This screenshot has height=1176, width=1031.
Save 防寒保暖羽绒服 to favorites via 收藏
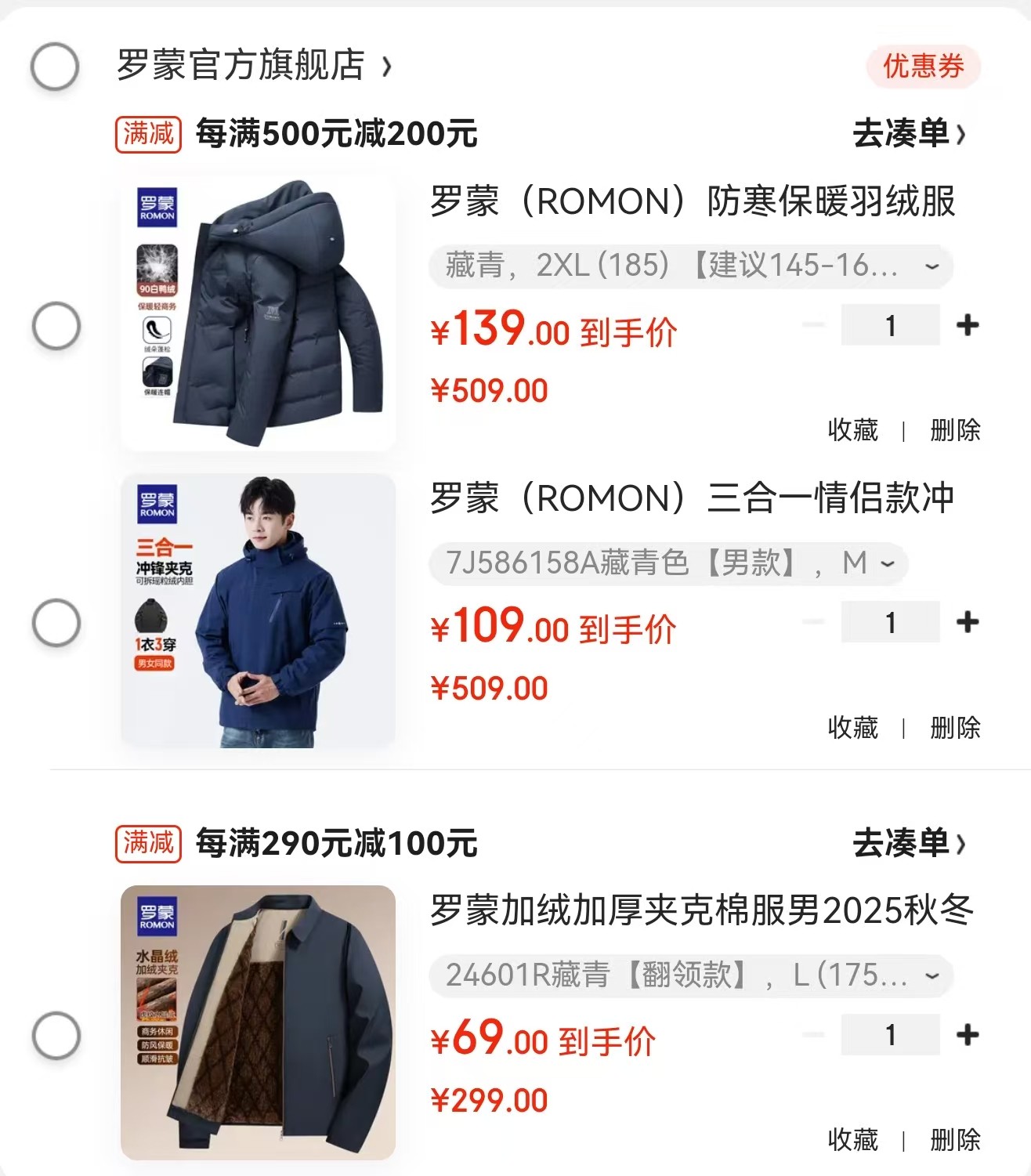(852, 430)
